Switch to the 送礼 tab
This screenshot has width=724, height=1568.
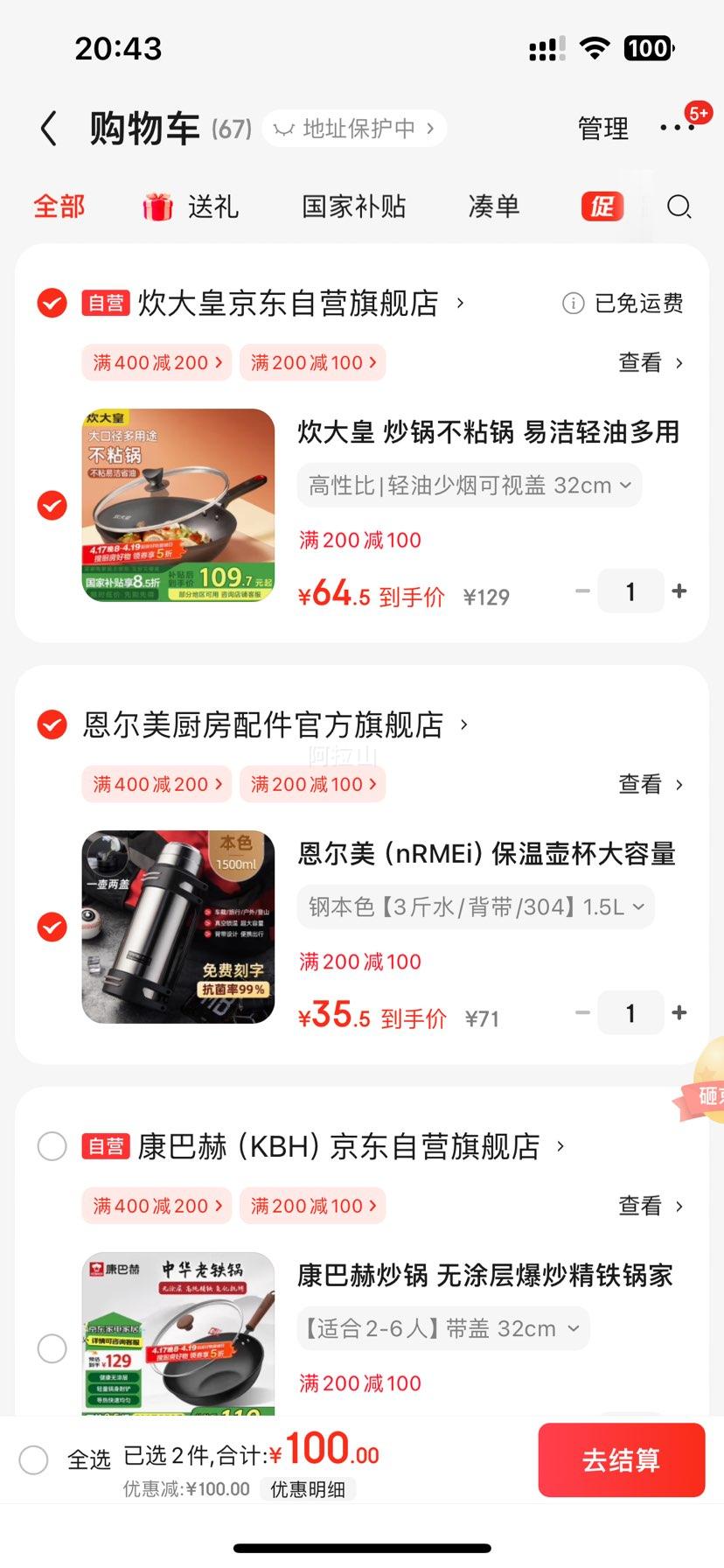coord(191,206)
